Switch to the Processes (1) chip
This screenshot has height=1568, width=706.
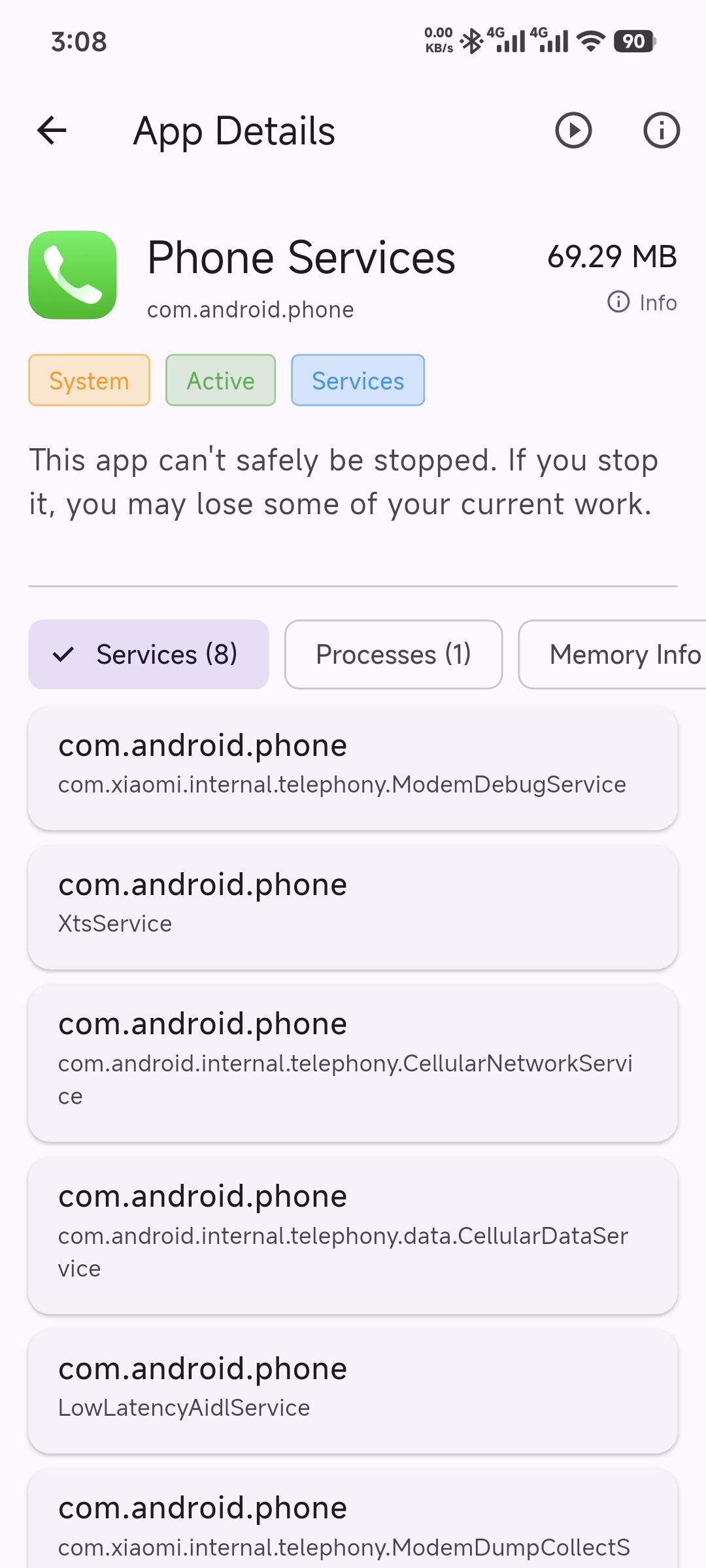[393, 654]
